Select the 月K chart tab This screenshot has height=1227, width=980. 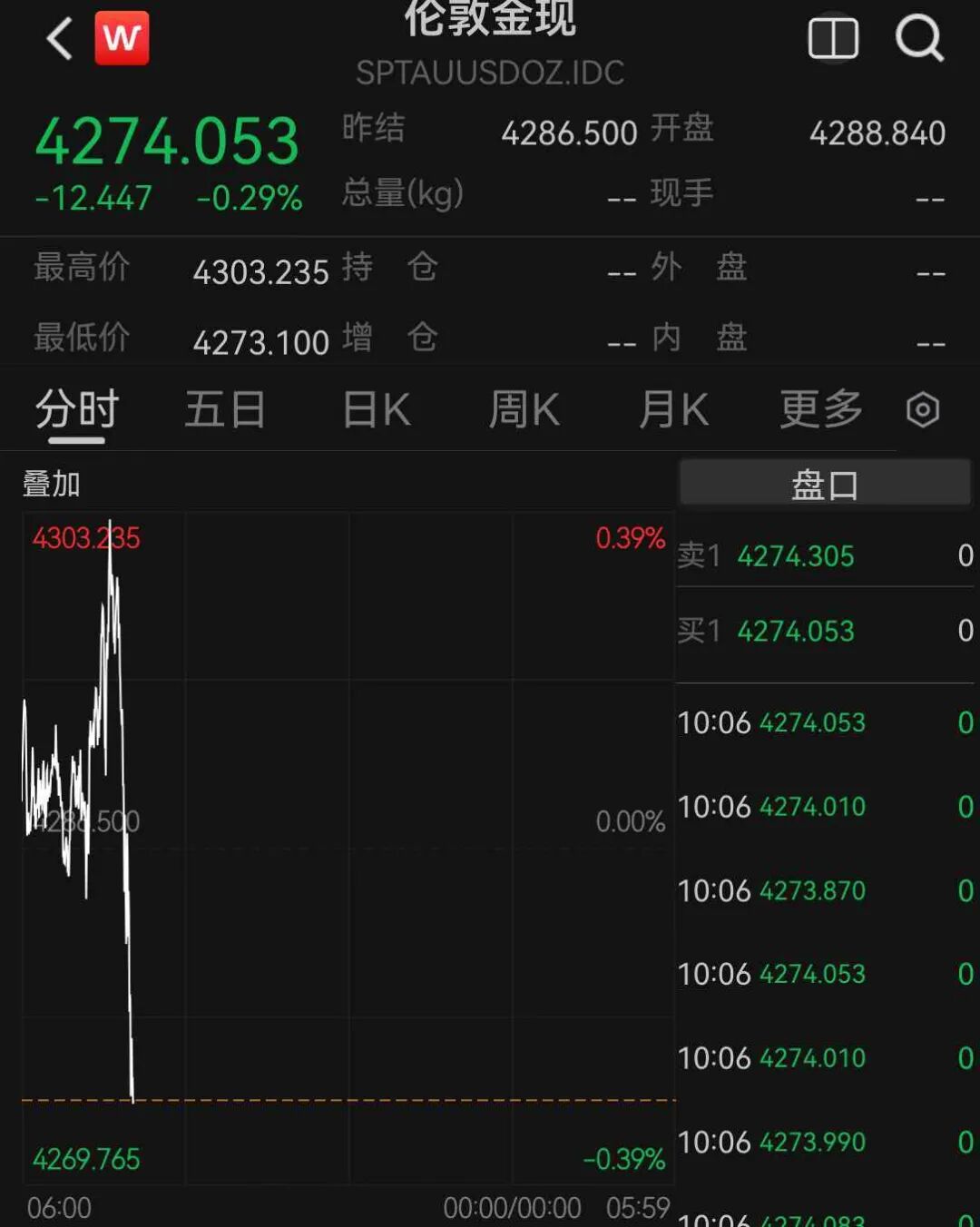673,409
